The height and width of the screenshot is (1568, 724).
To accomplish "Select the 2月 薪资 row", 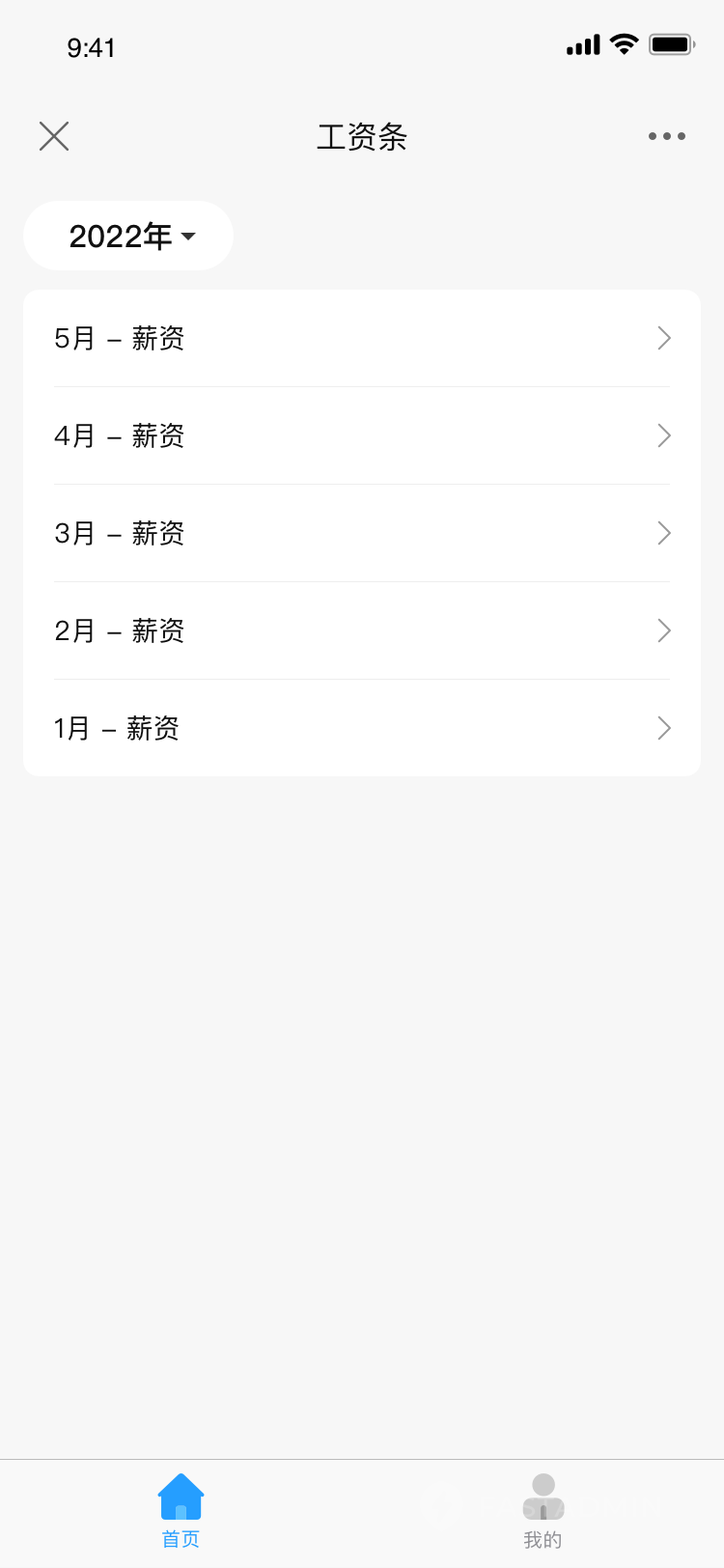I will point(362,630).
